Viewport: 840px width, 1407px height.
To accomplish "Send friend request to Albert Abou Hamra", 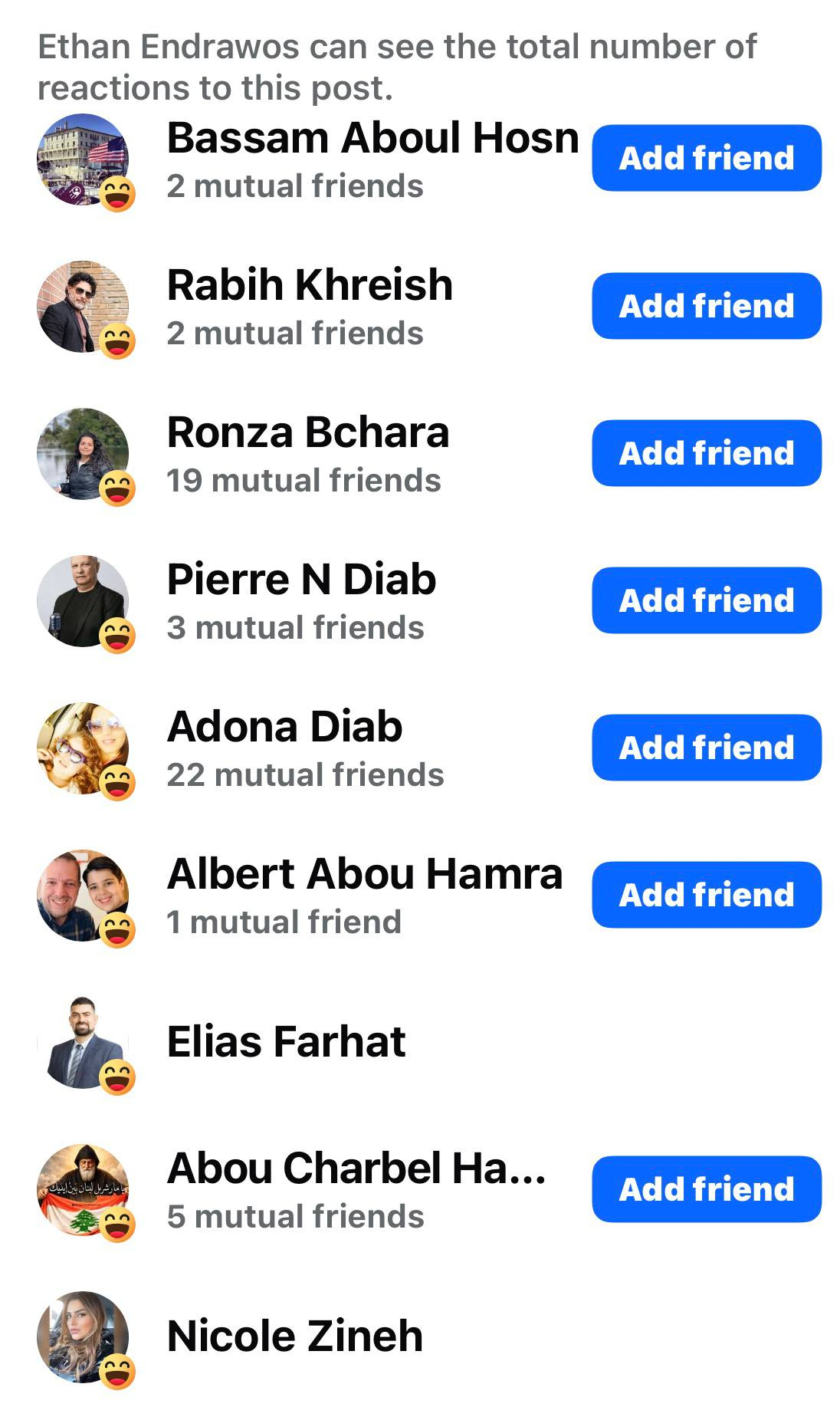I will point(706,894).
